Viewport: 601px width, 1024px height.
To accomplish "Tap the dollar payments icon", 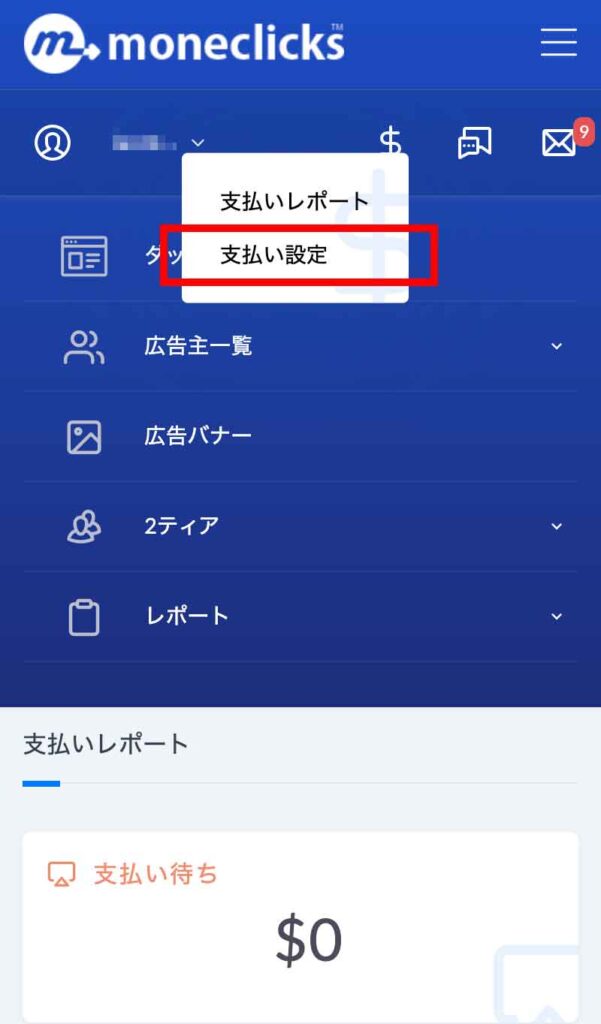I will pos(390,141).
